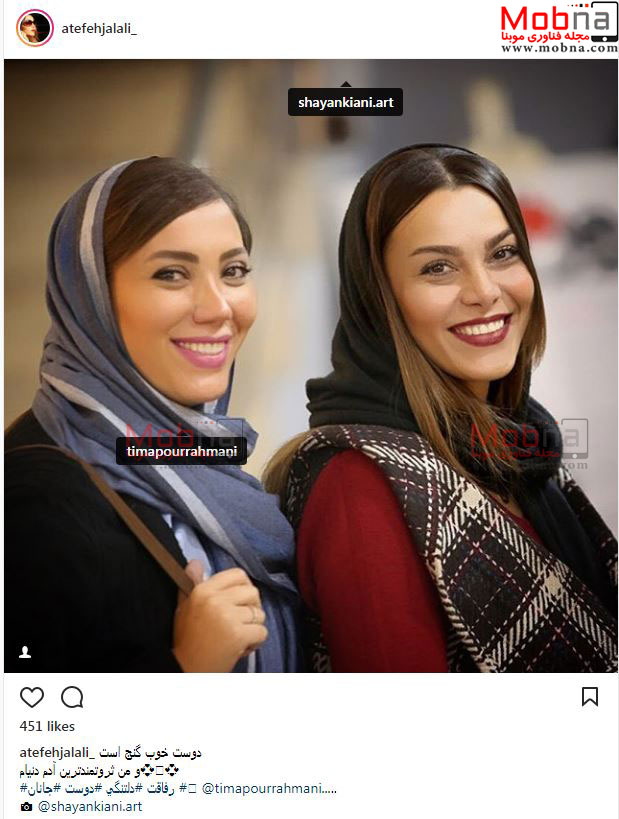Viewport: 619px width, 819px height.
Task: Open the @shayankiani.art mention in the caption
Action: [89, 806]
